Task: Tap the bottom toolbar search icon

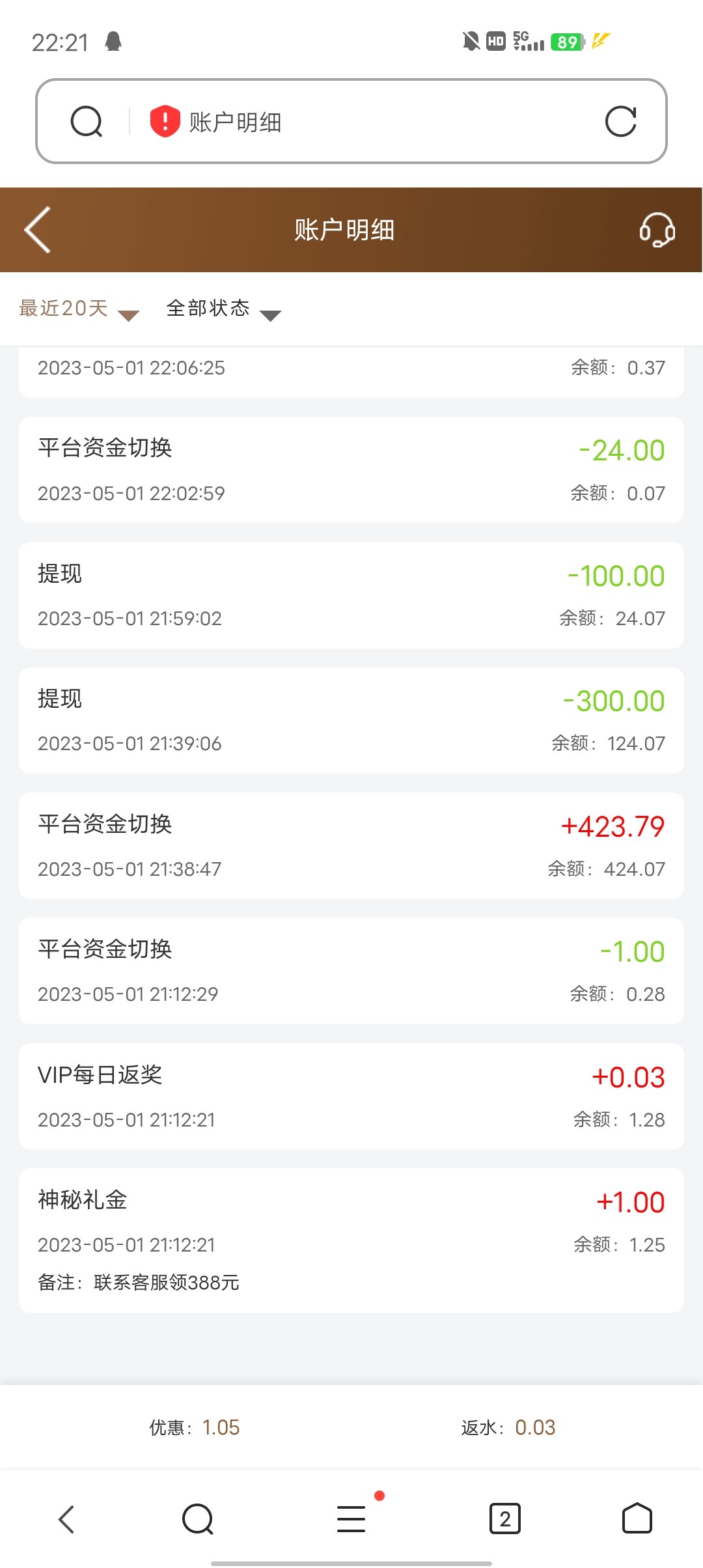Action: 198,1519
